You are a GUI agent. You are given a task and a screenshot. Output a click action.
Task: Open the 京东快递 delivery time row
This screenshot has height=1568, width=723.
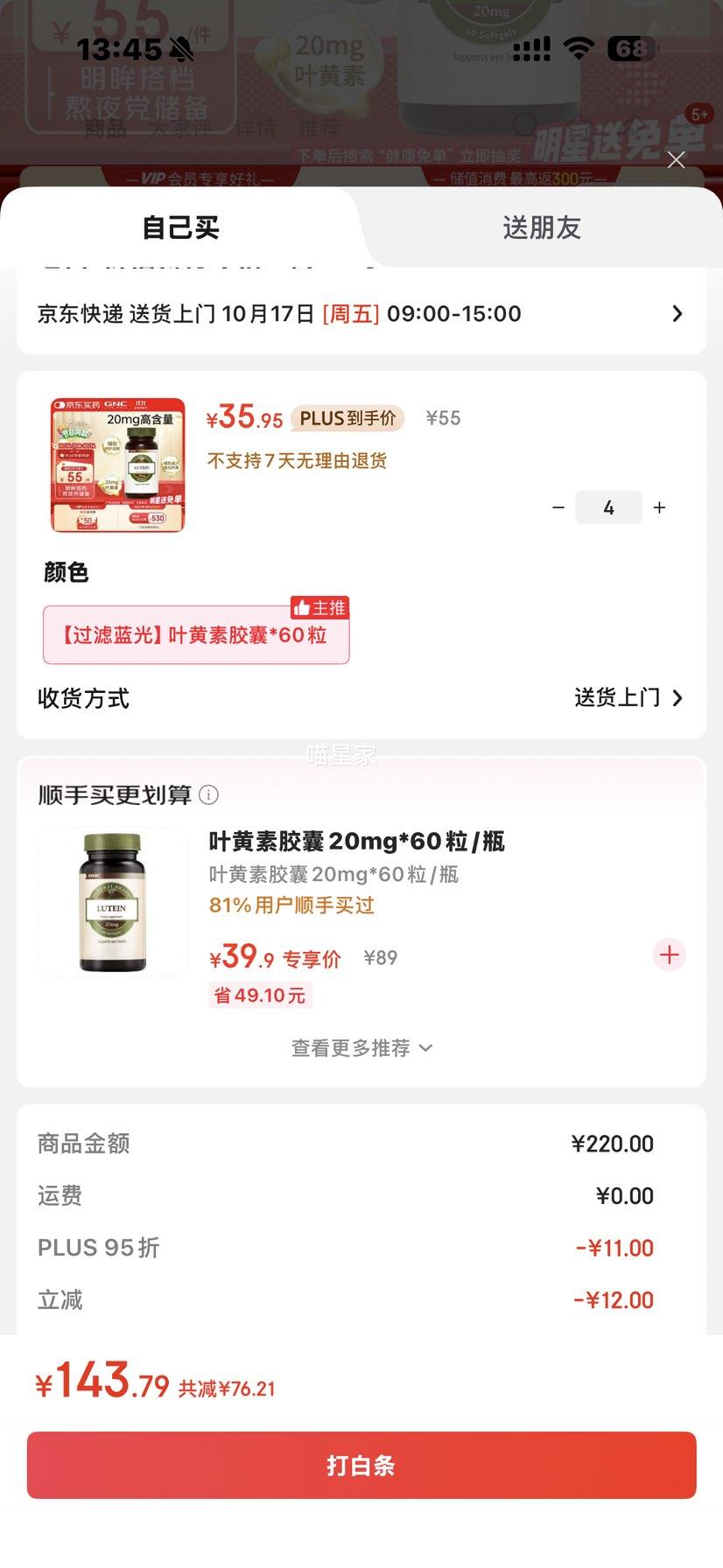click(x=361, y=313)
